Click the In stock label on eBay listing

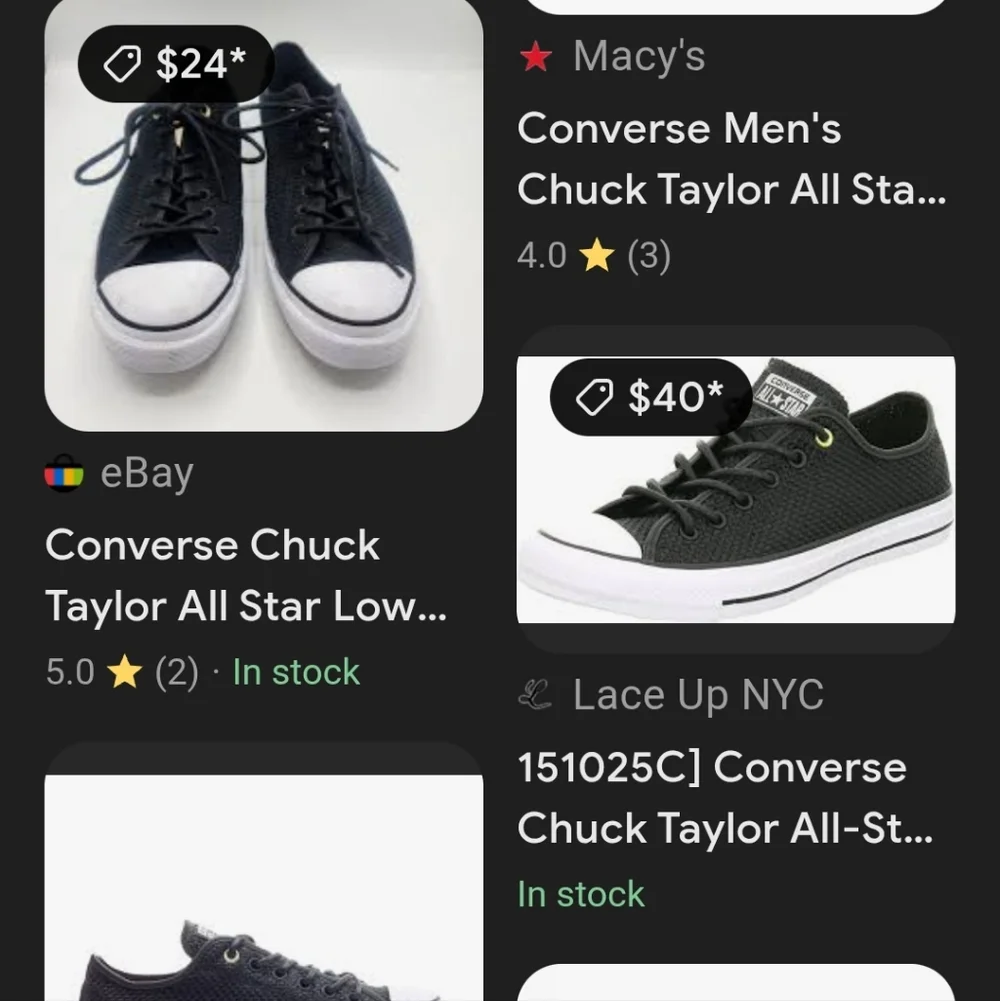pyautogui.click(x=296, y=671)
